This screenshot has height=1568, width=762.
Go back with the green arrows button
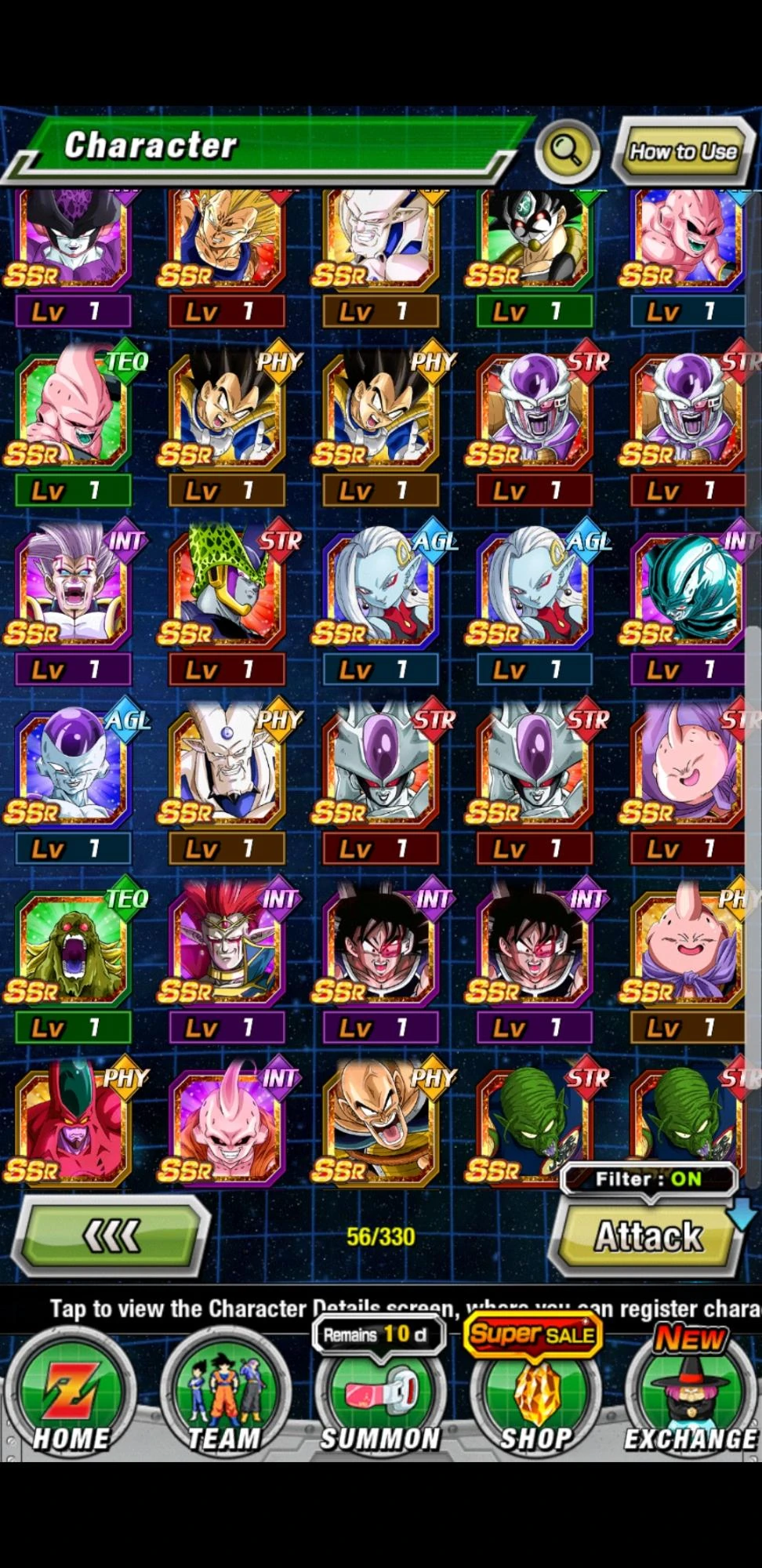(112, 1236)
